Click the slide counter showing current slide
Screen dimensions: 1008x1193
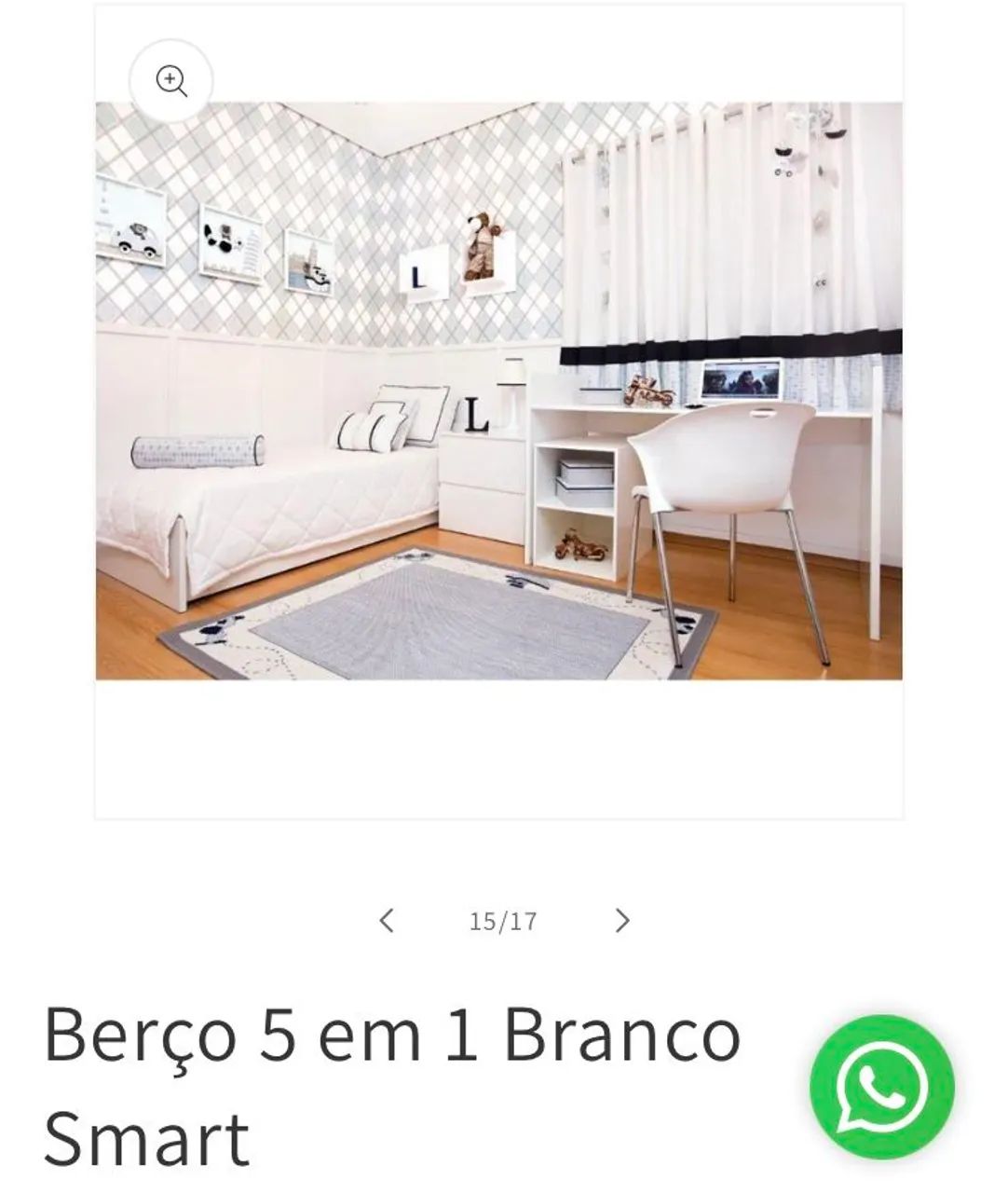tap(503, 921)
